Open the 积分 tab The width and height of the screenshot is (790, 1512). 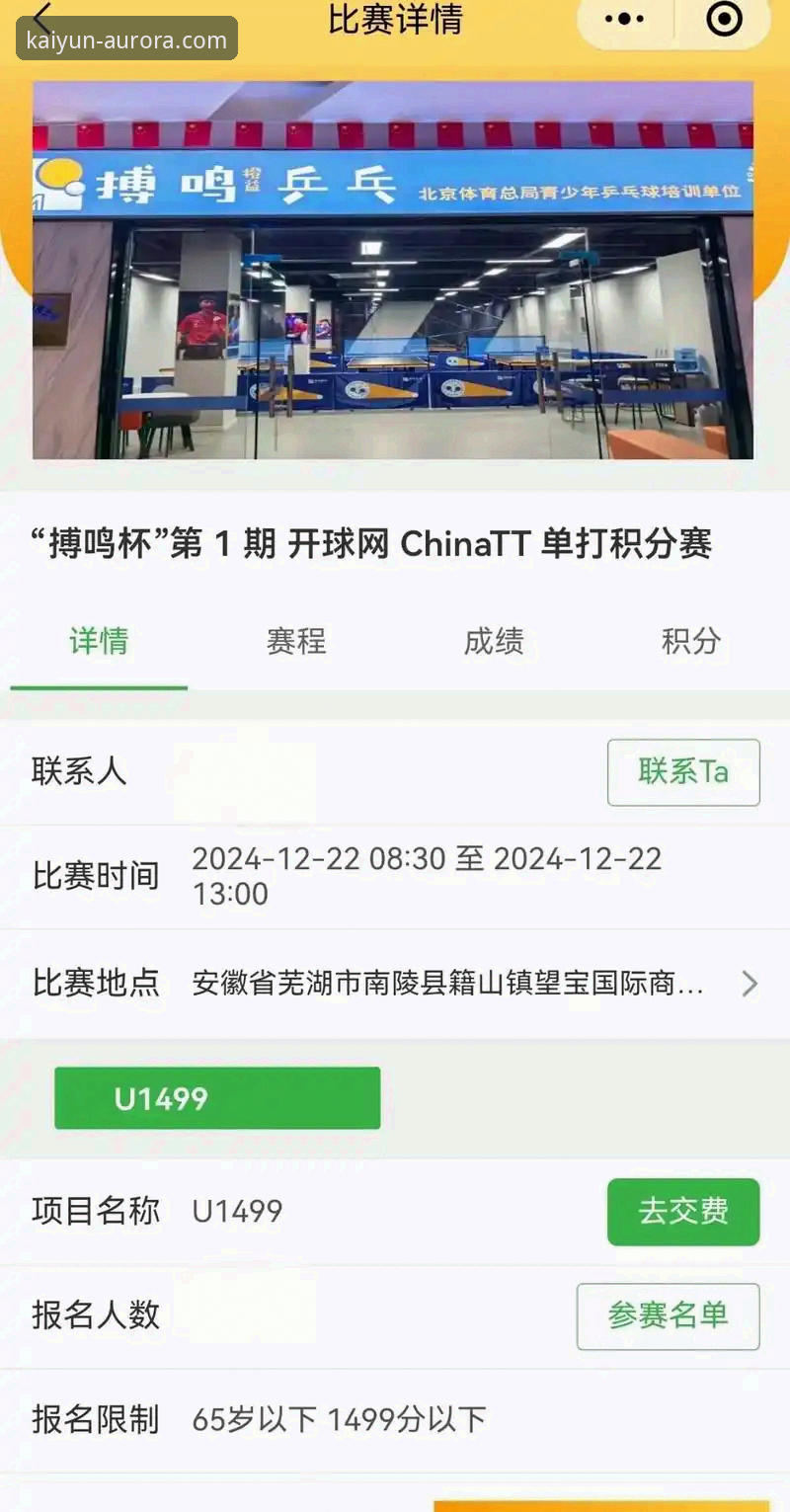(691, 642)
